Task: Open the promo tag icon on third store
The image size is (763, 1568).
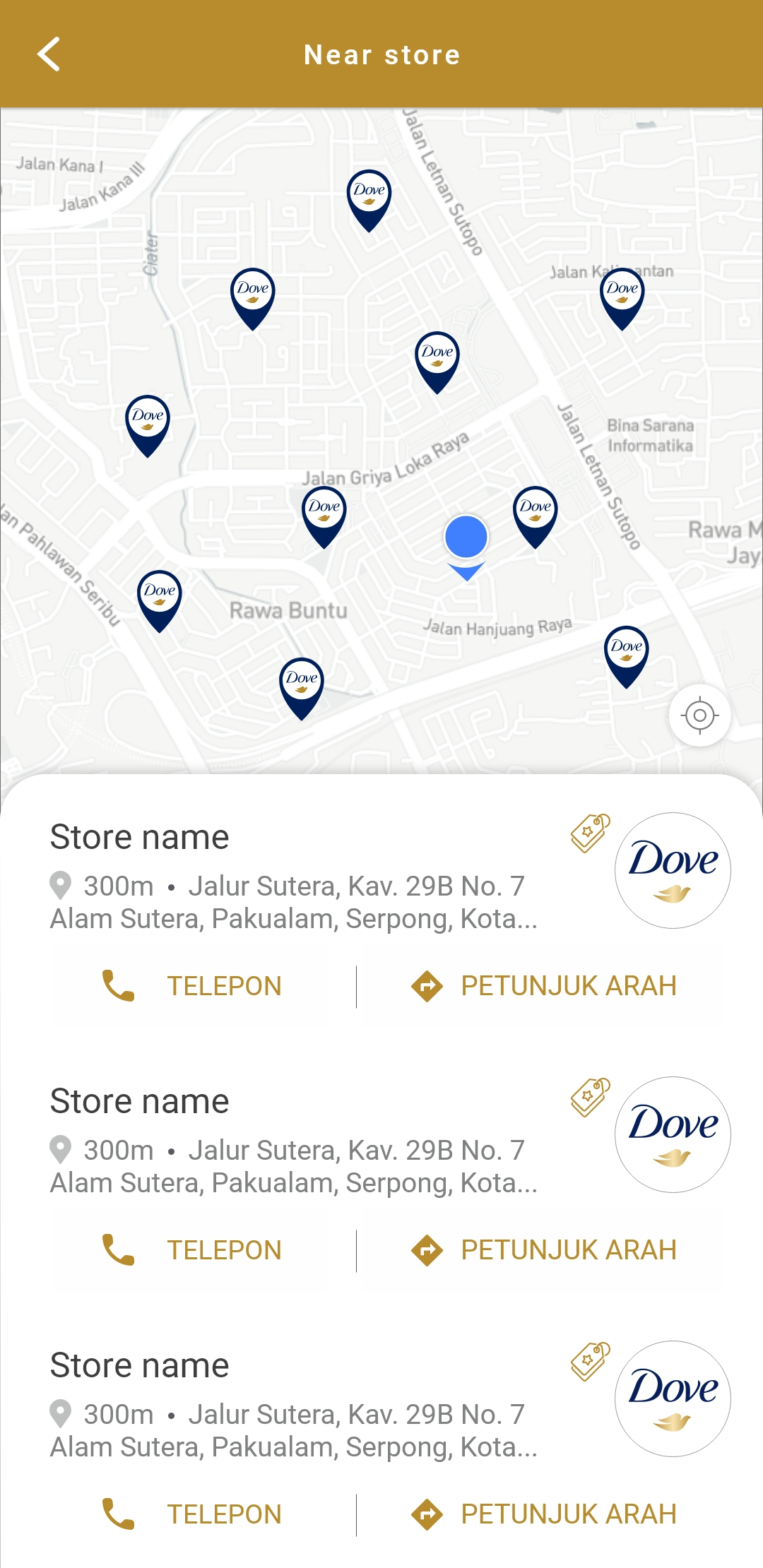Action: (591, 1362)
